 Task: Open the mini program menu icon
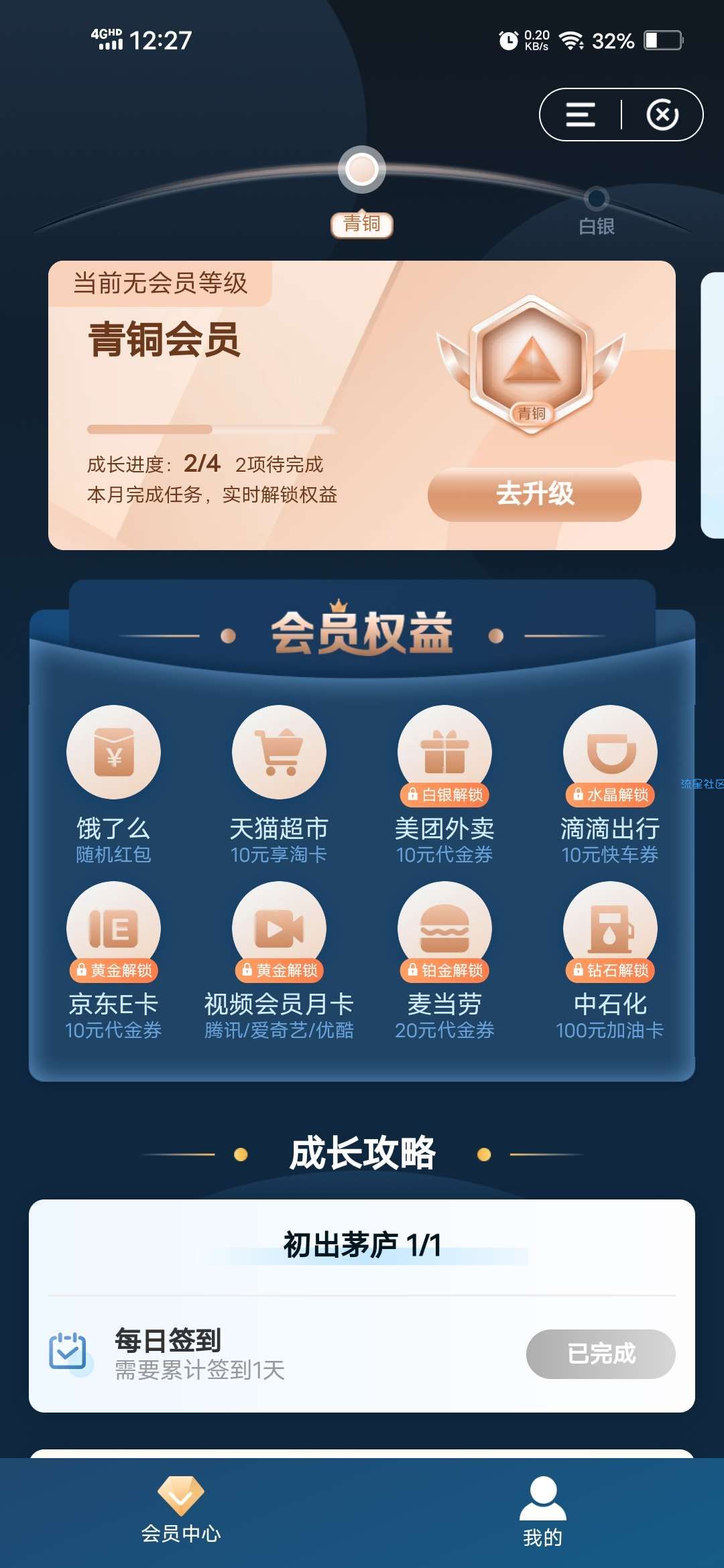point(581,115)
